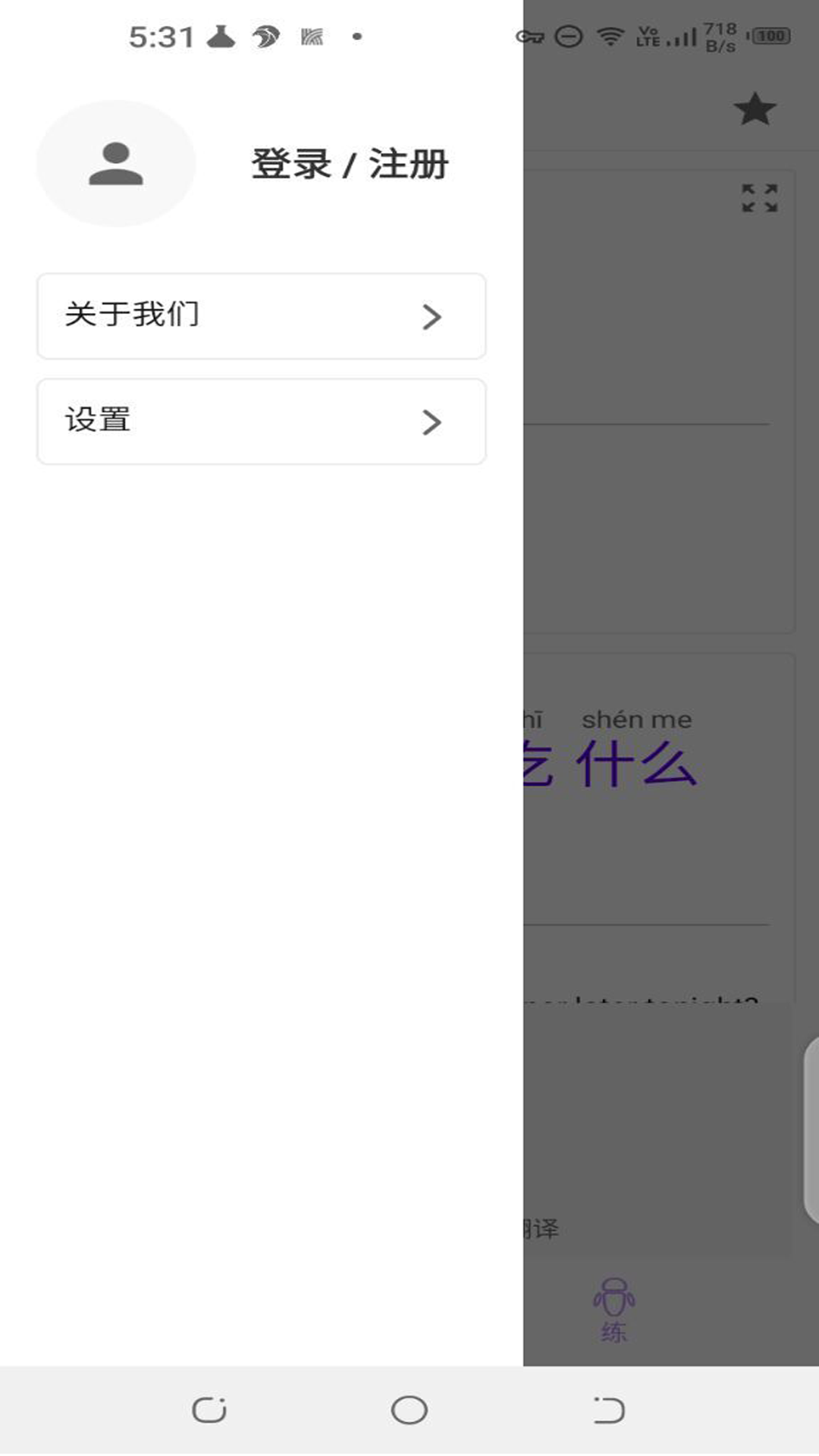819x1456 pixels.
Task: Open the 关于我们 row
Action: click(261, 315)
